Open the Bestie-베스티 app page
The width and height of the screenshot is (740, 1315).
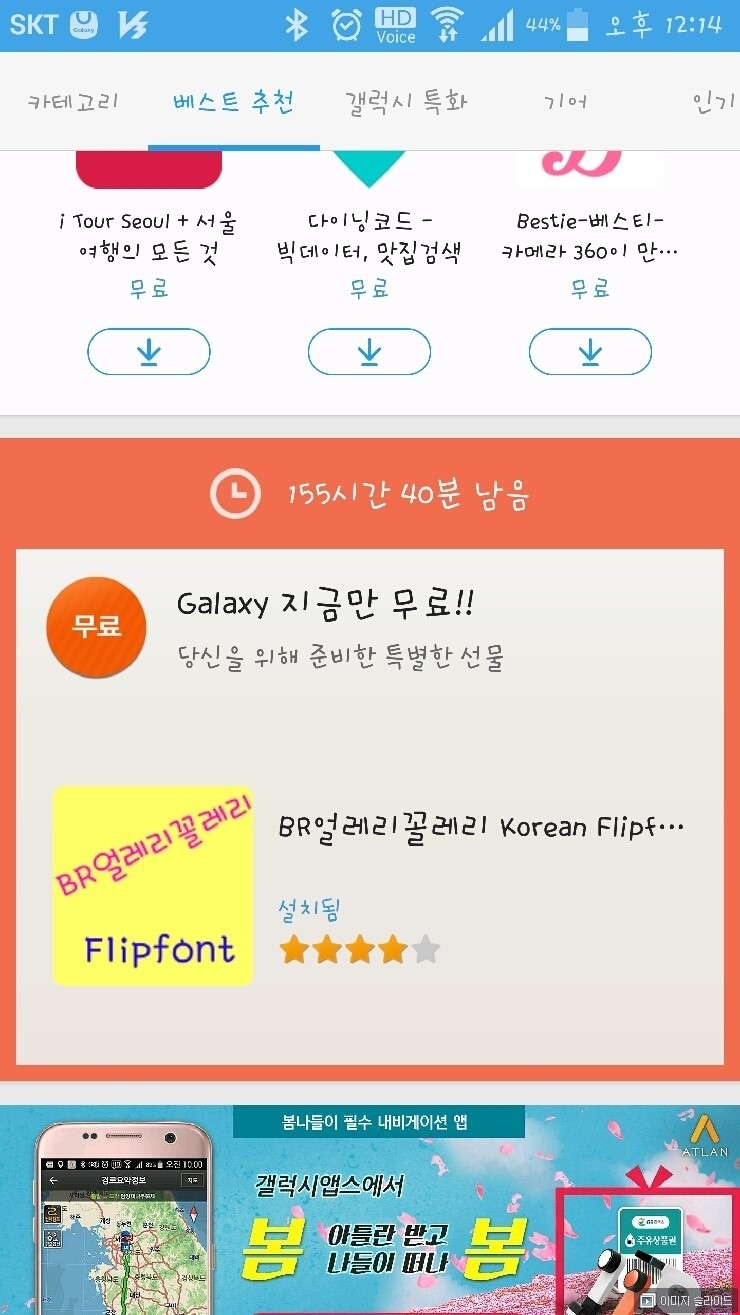(x=590, y=236)
